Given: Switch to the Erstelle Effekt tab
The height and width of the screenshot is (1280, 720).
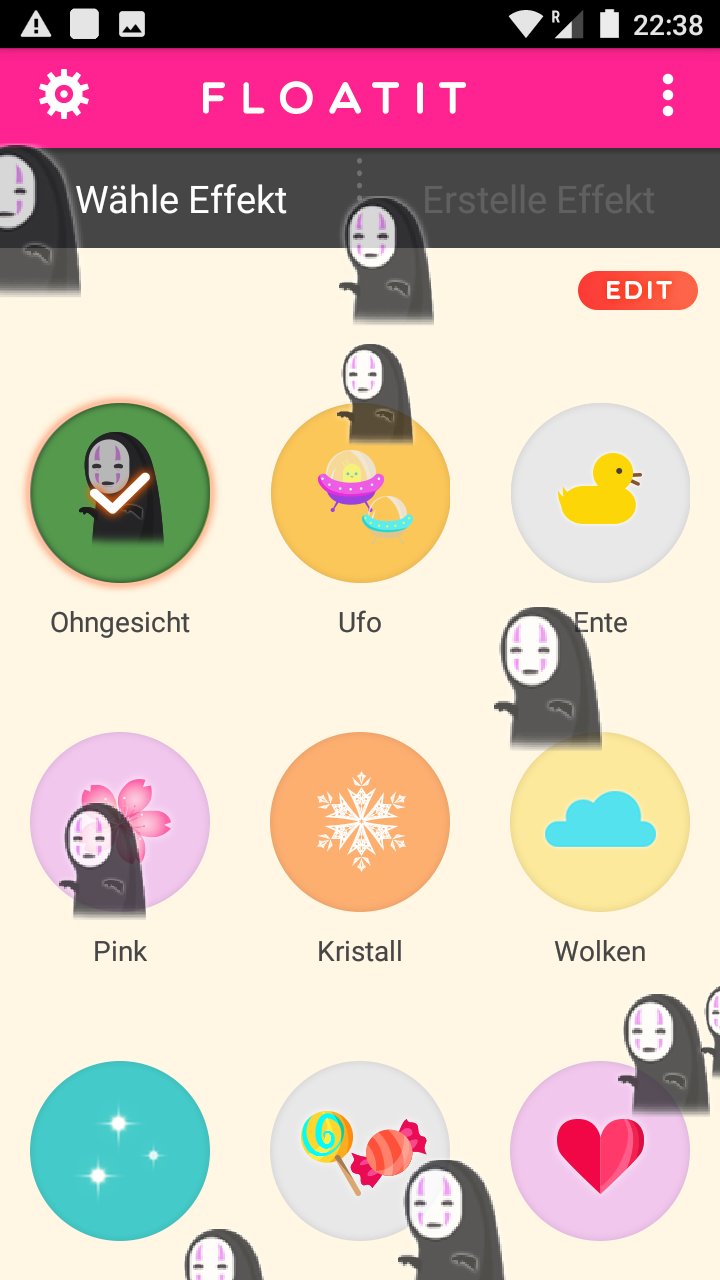Looking at the screenshot, I should tap(539, 200).
